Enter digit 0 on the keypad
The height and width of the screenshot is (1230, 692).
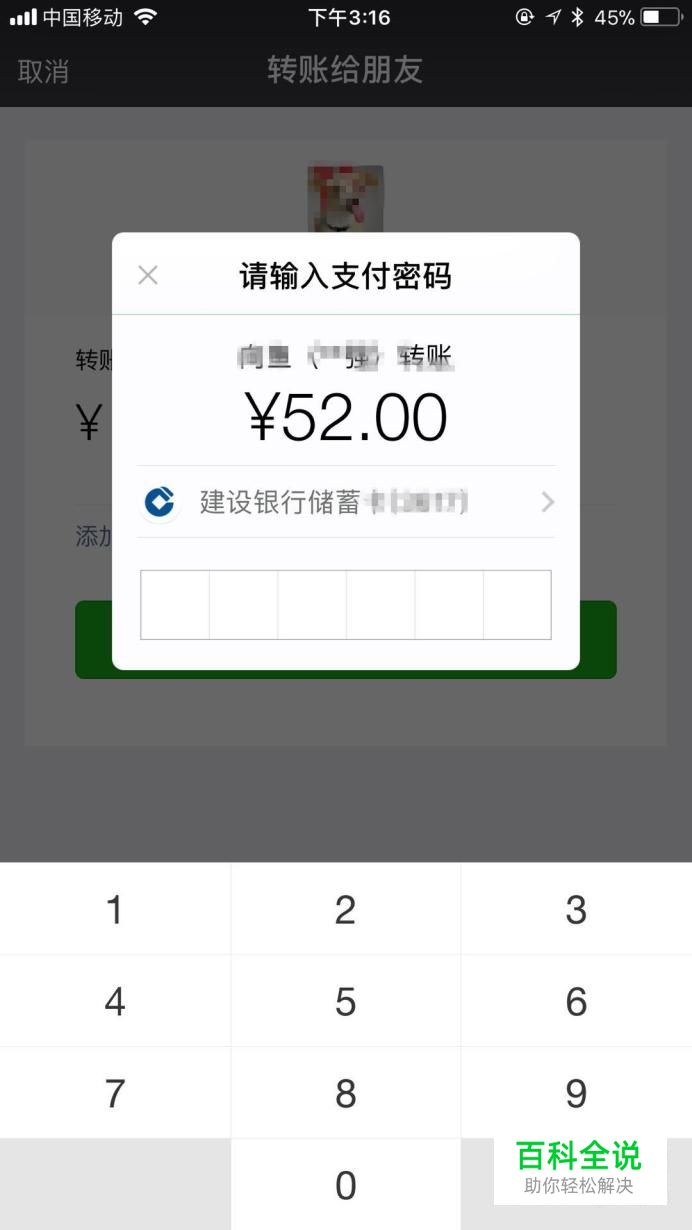coord(346,1185)
